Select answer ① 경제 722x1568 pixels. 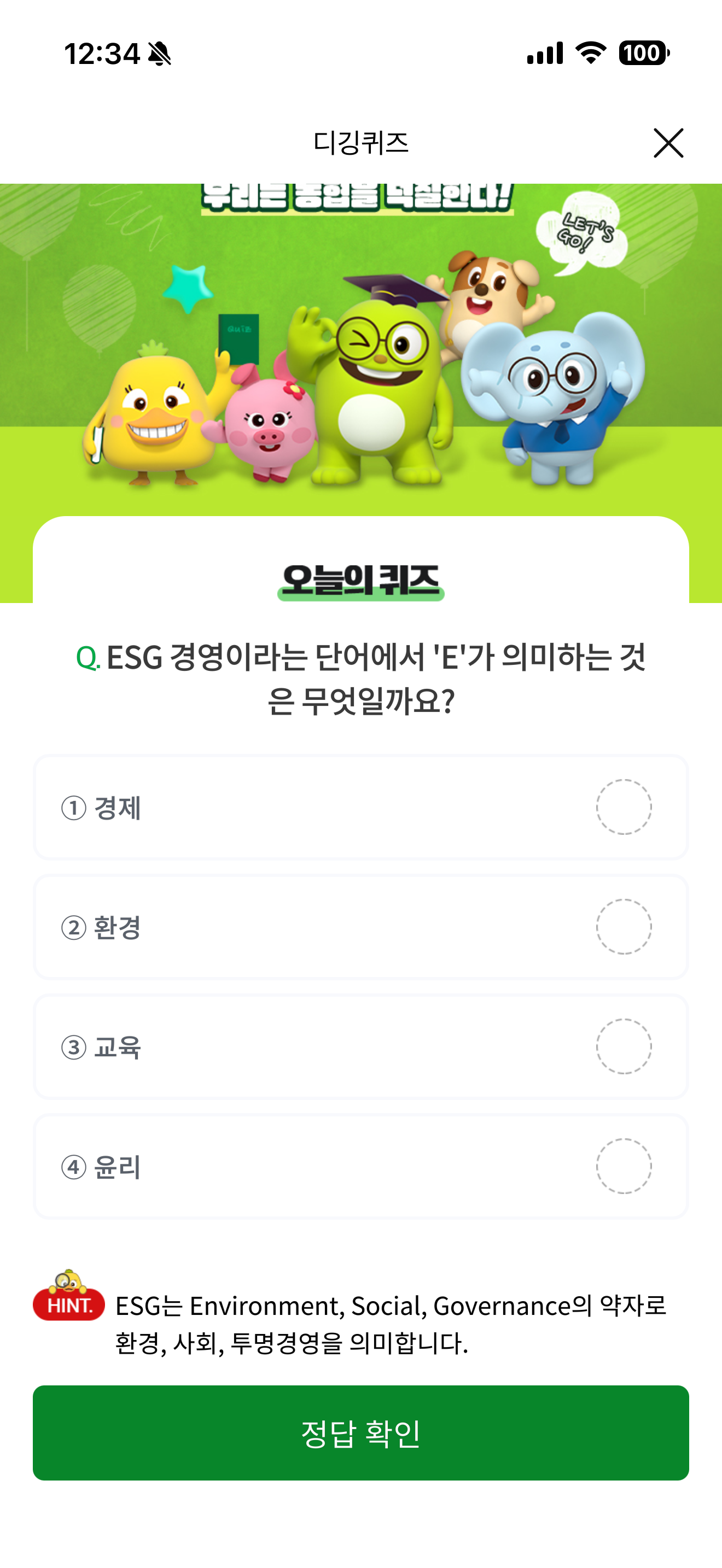(361, 807)
